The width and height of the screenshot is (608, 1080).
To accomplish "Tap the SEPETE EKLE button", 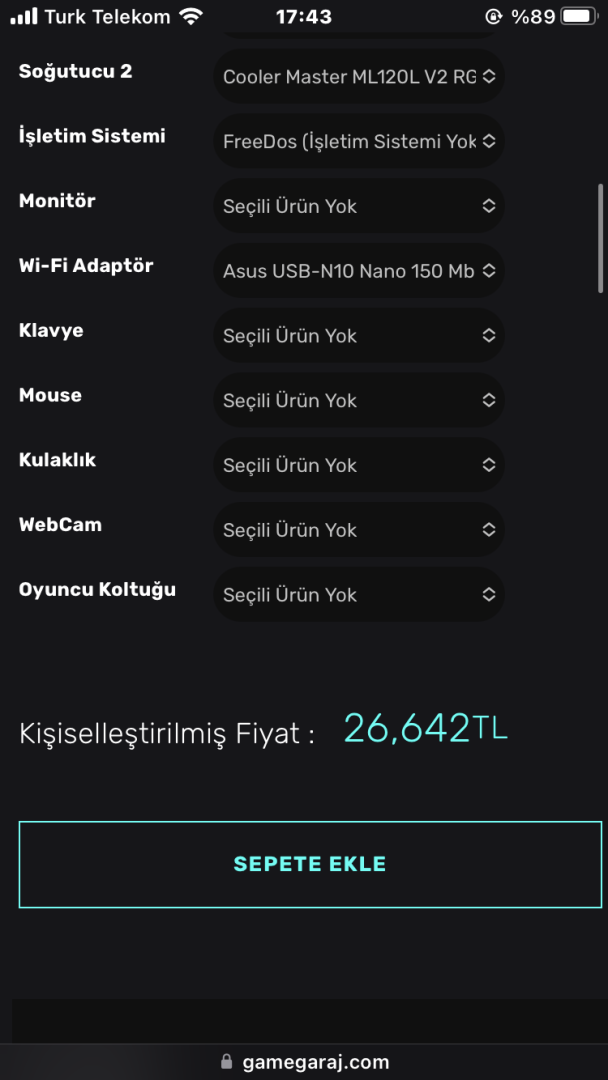I will click(x=310, y=864).
